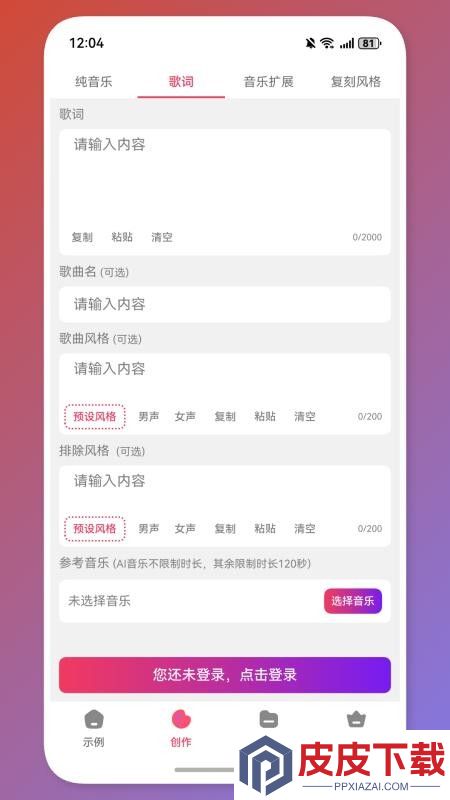Open the crown icon bottom tab
This screenshot has width=450, height=800.
(x=356, y=719)
